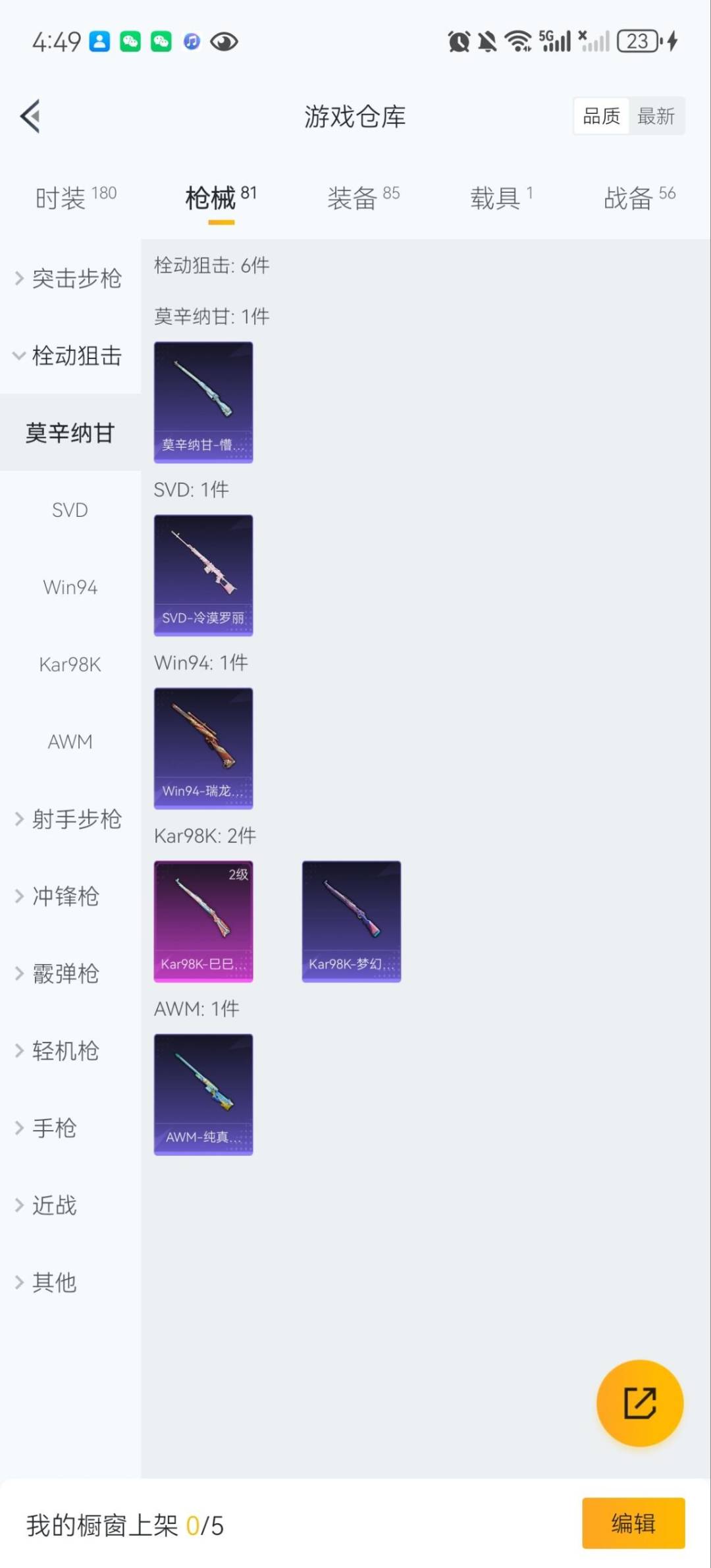Switch sorting to 最新

656,116
